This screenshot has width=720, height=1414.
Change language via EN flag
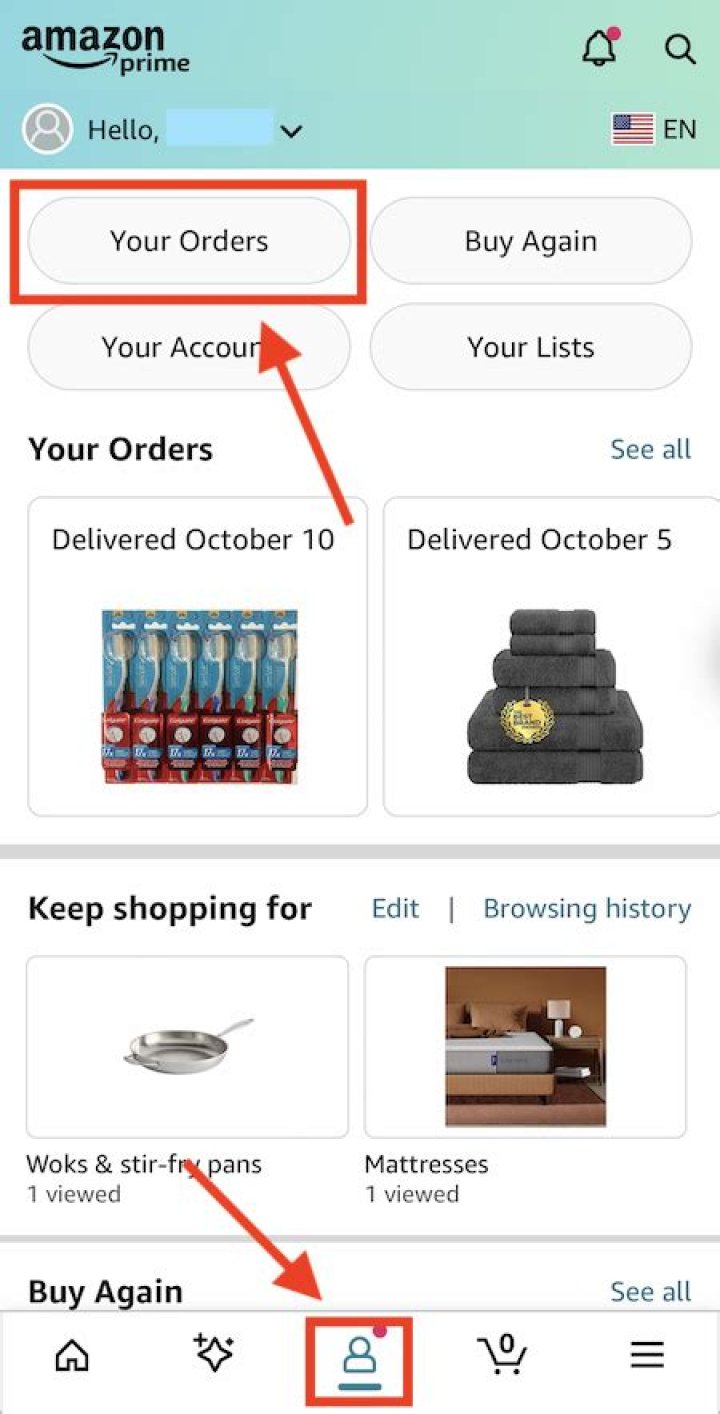coord(654,130)
